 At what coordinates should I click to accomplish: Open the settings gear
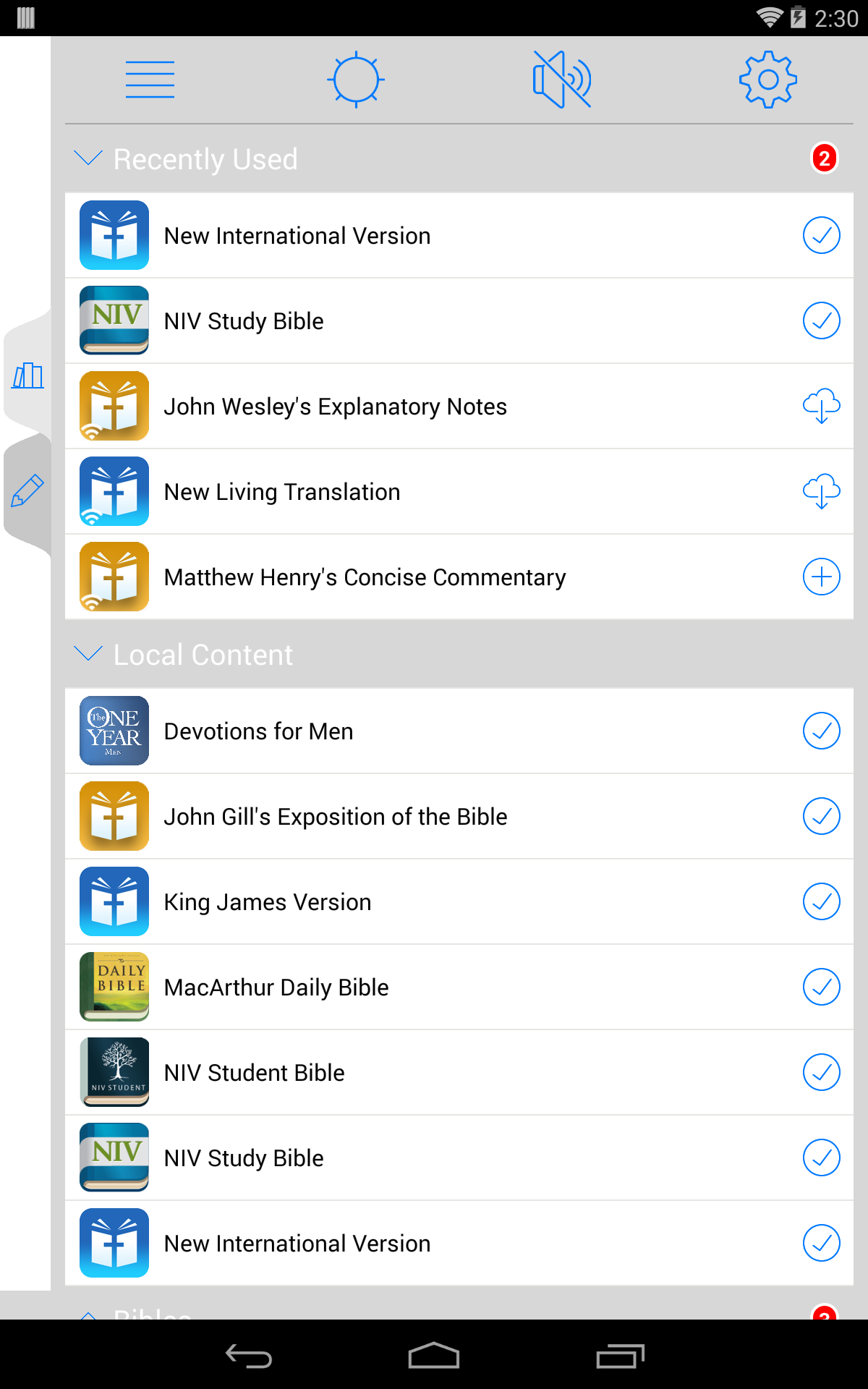click(767, 79)
